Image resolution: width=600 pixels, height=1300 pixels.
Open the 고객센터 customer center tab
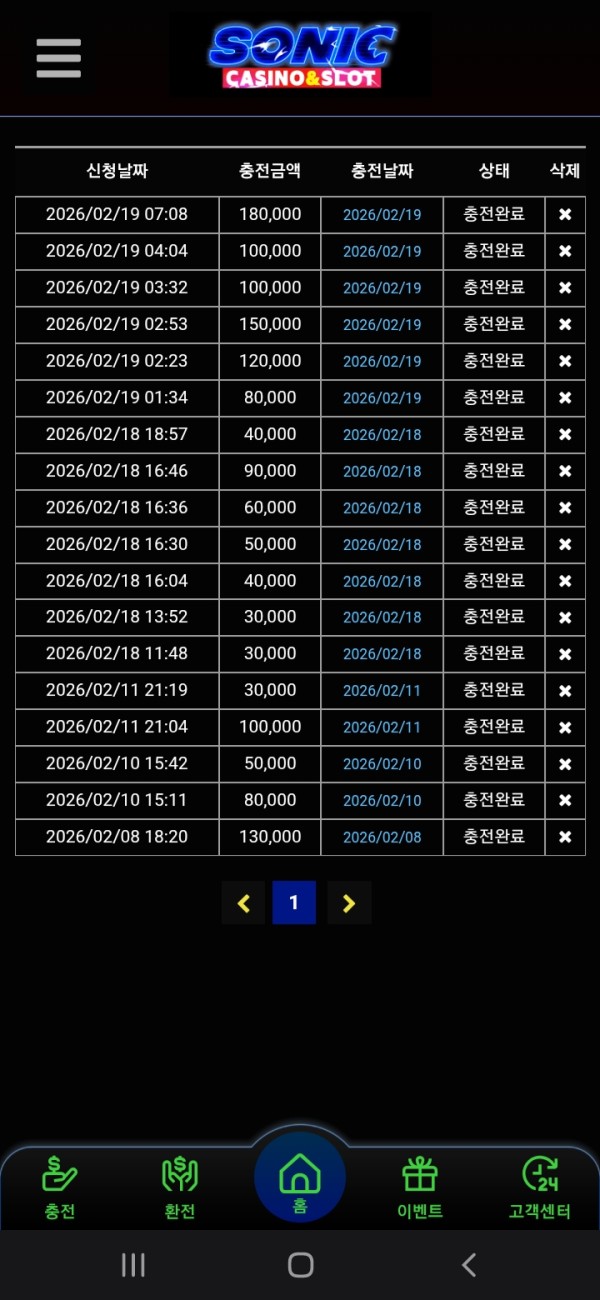(540, 1188)
